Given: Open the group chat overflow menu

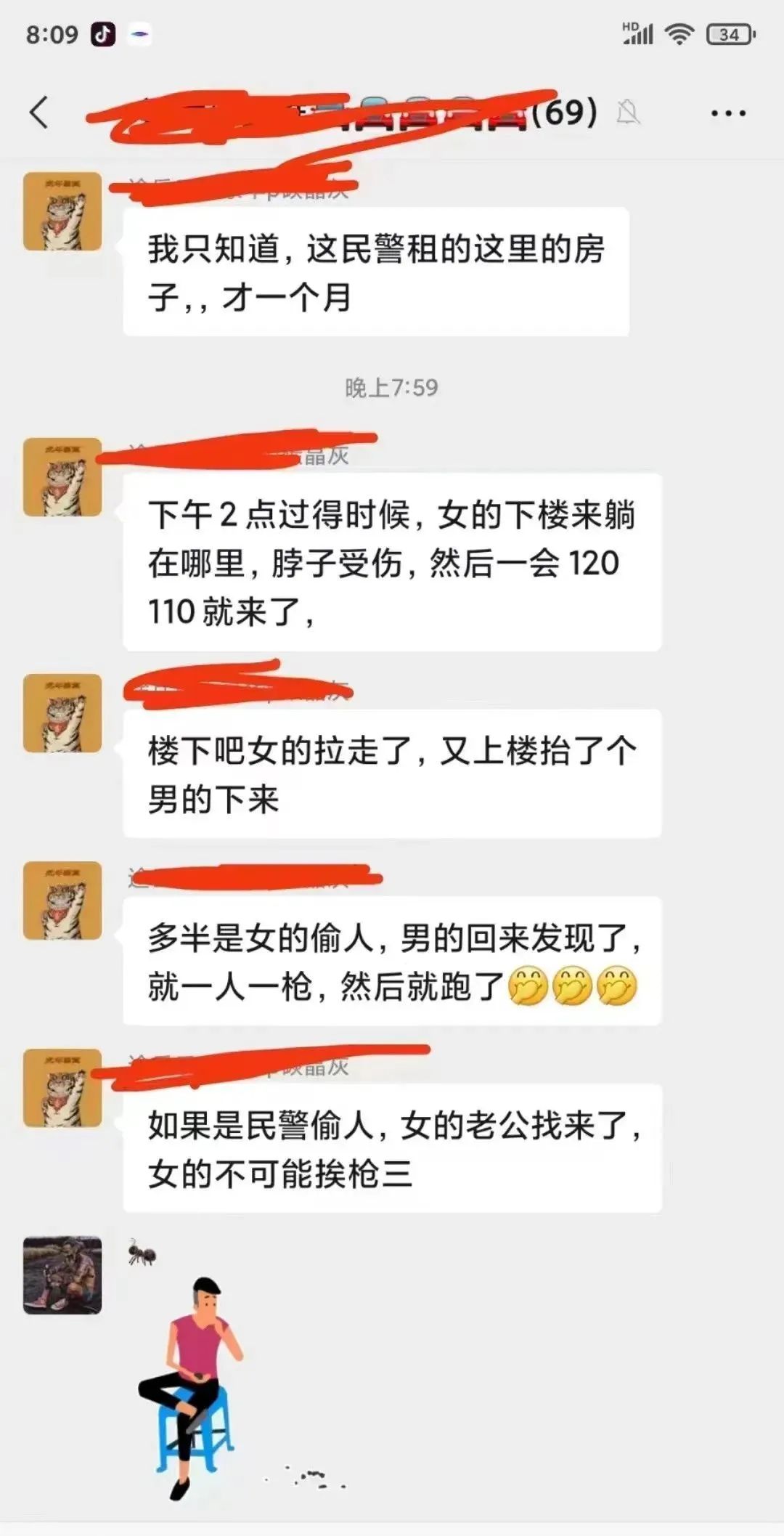Looking at the screenshot, I should [728, 113].
